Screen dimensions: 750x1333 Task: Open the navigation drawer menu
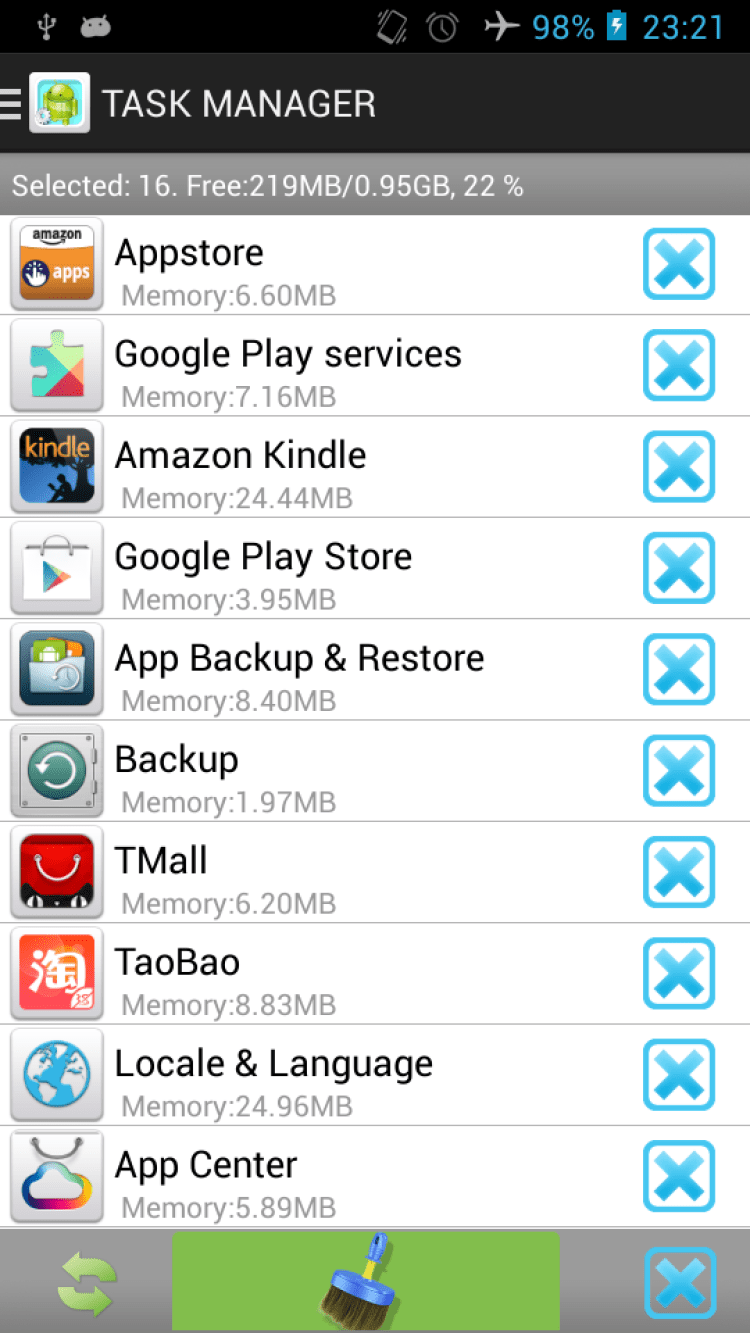point(12,103)
